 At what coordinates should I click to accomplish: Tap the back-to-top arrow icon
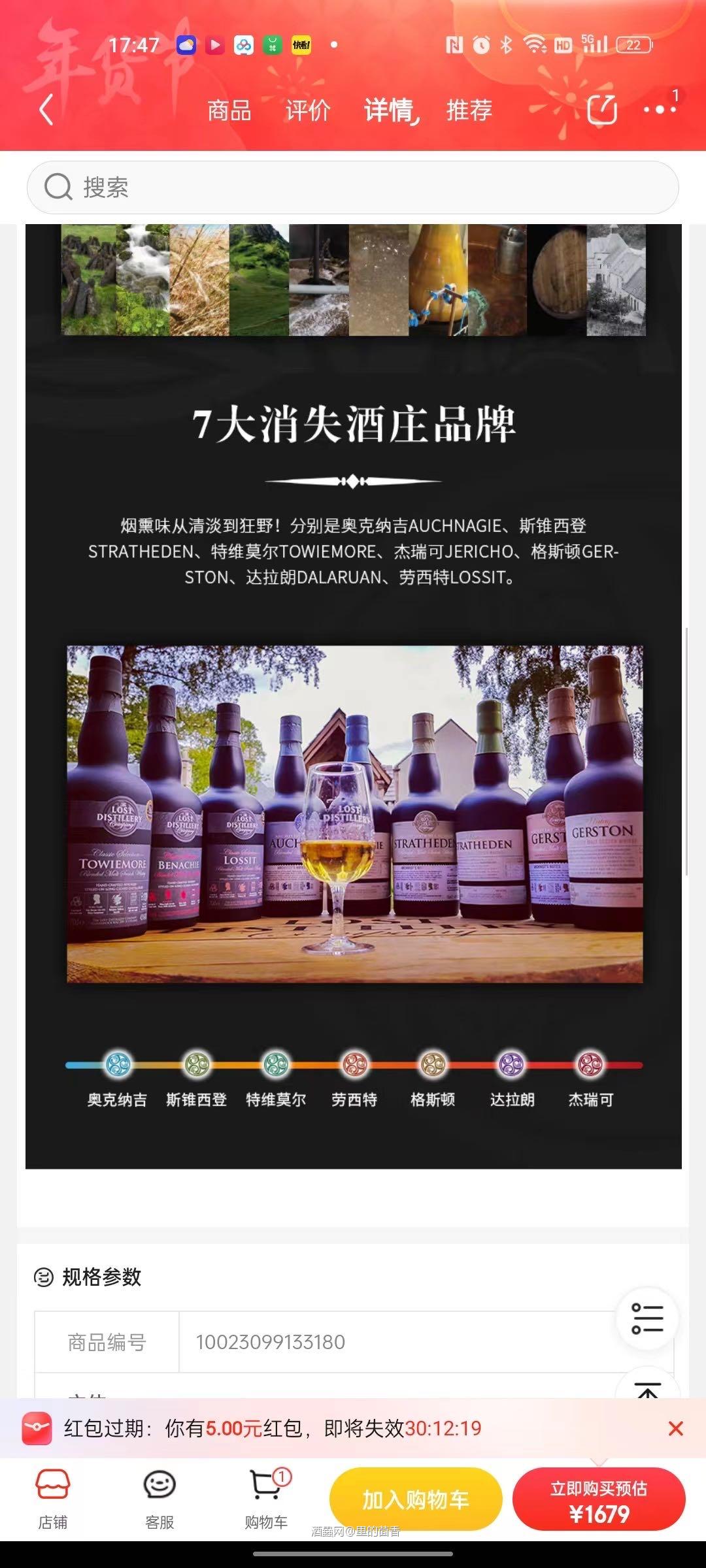pyautogui.click(x=646, y=1389)
